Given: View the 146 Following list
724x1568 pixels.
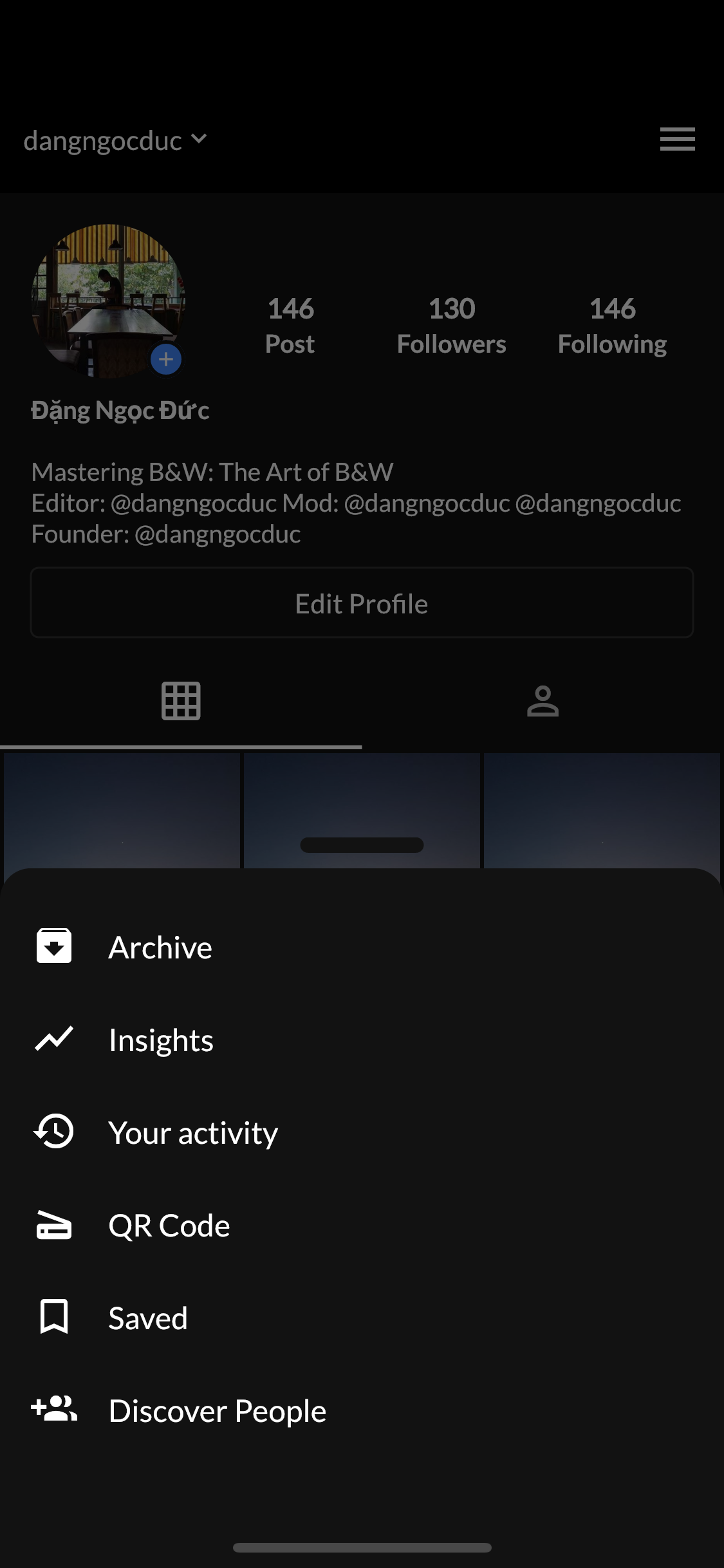Looking at the screenshot, I should coord(612,326).
